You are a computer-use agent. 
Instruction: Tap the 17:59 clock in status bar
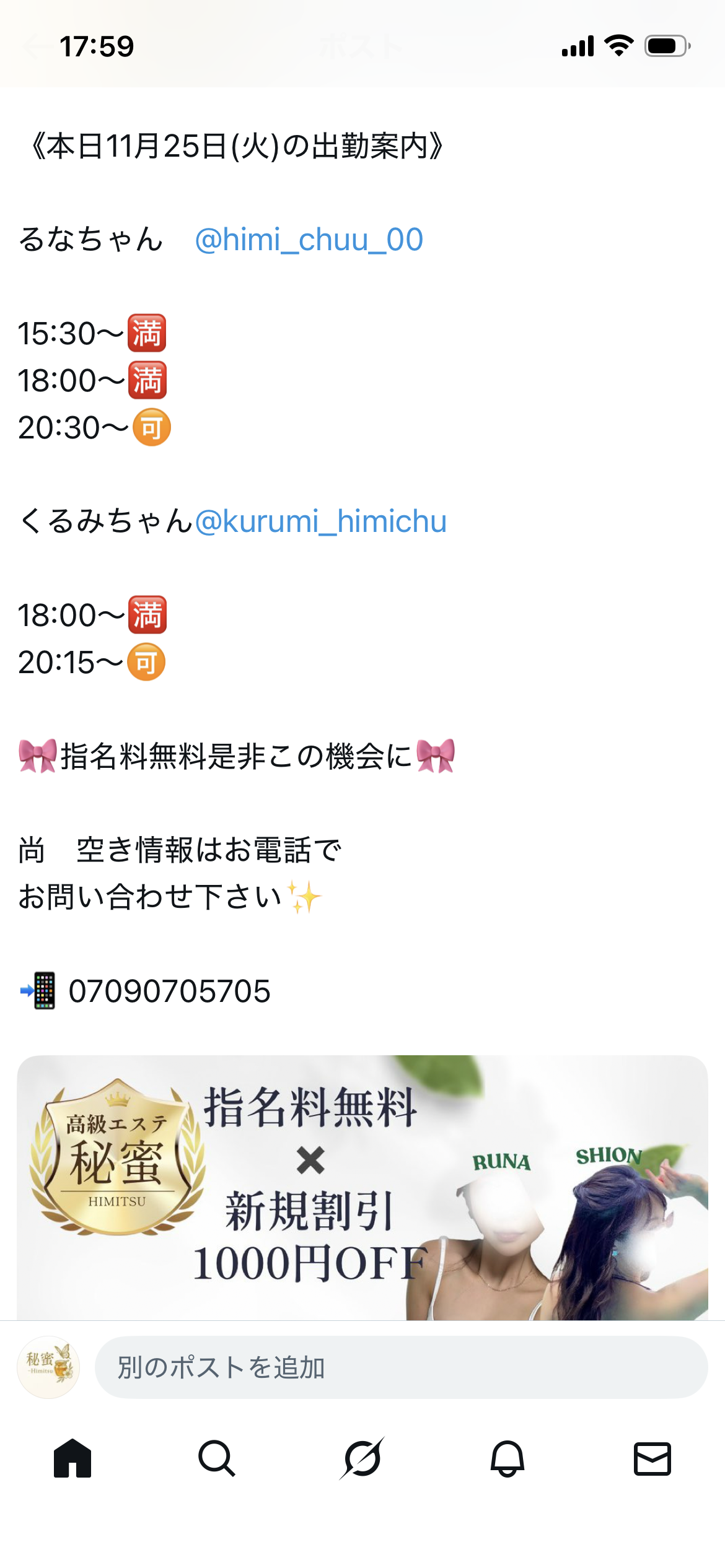97,46
